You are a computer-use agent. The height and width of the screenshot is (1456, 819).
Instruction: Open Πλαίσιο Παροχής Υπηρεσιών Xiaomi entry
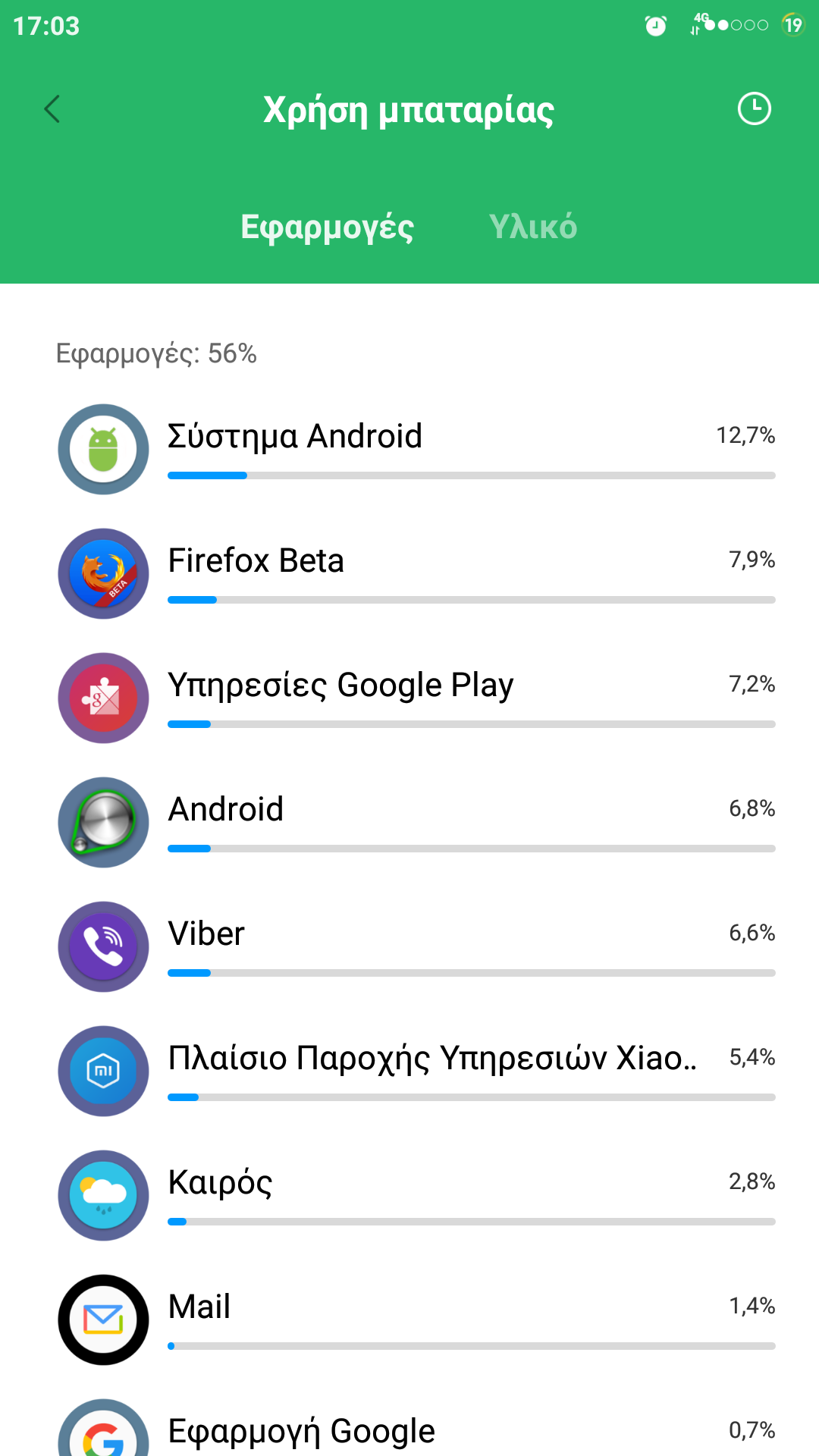(416, 1071)
